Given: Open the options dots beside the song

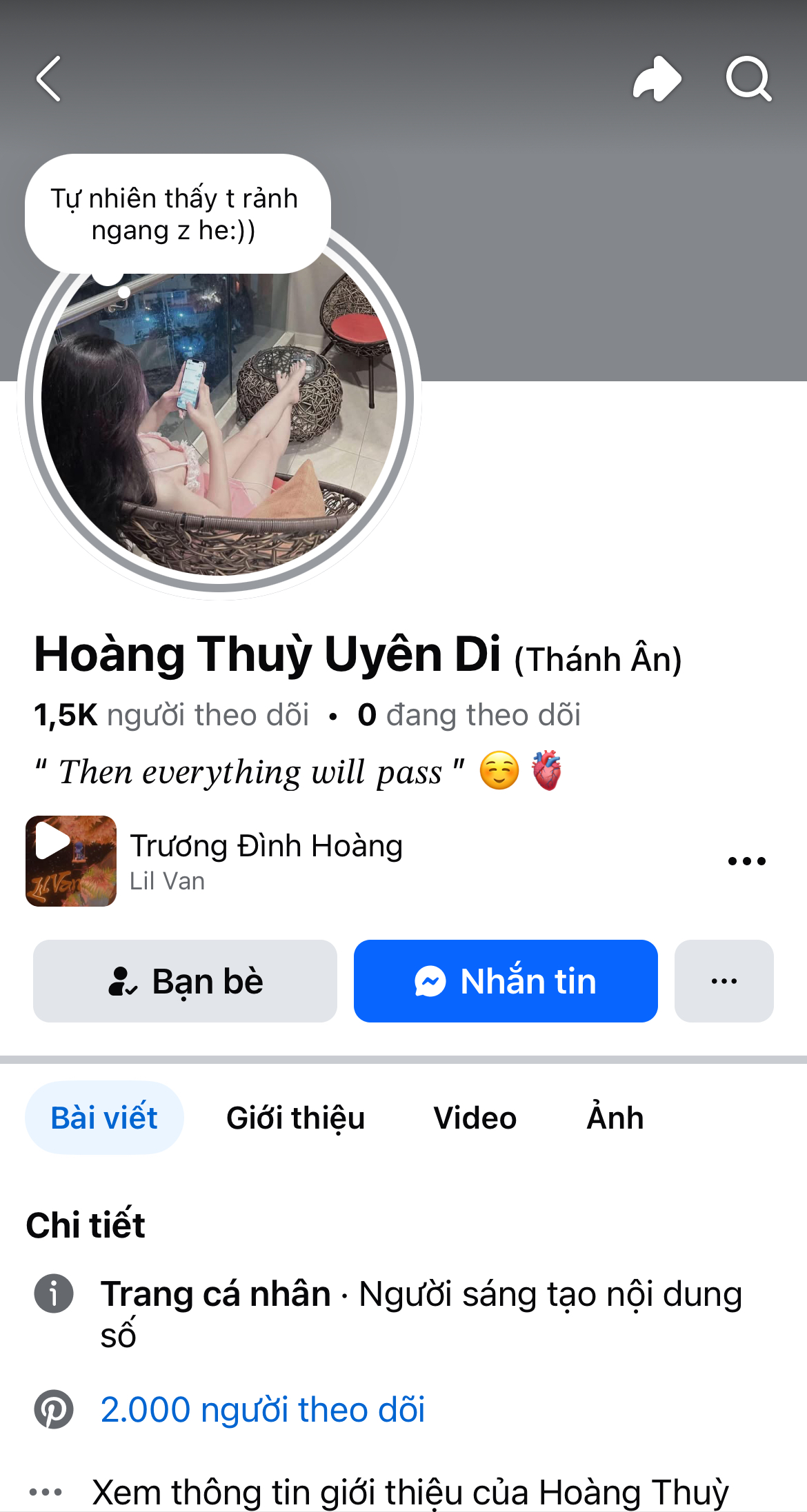Looking at the screenshot, I should [747, 860].
